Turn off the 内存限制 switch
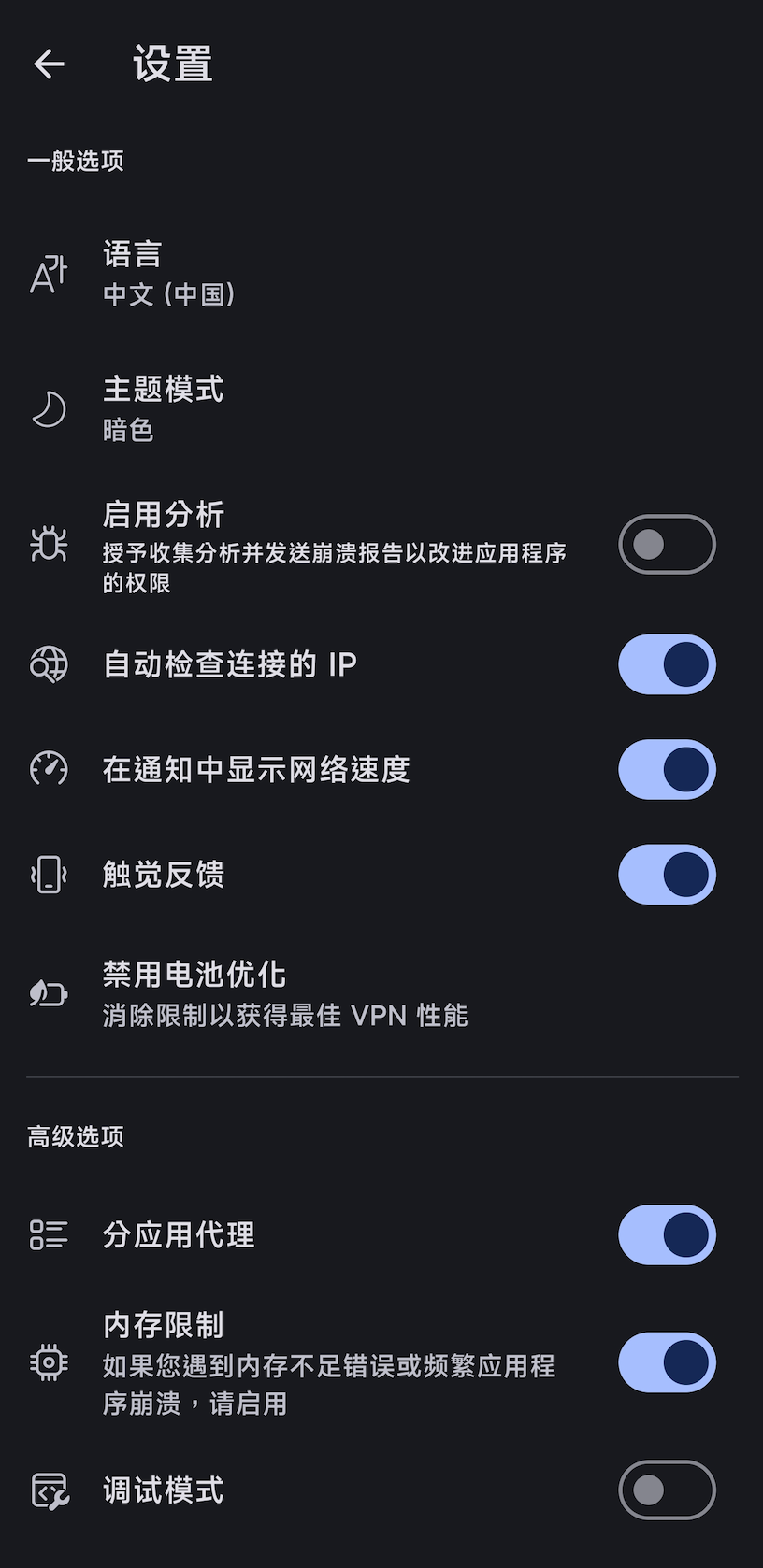The image size is (763, 1568). [667, 1362]
